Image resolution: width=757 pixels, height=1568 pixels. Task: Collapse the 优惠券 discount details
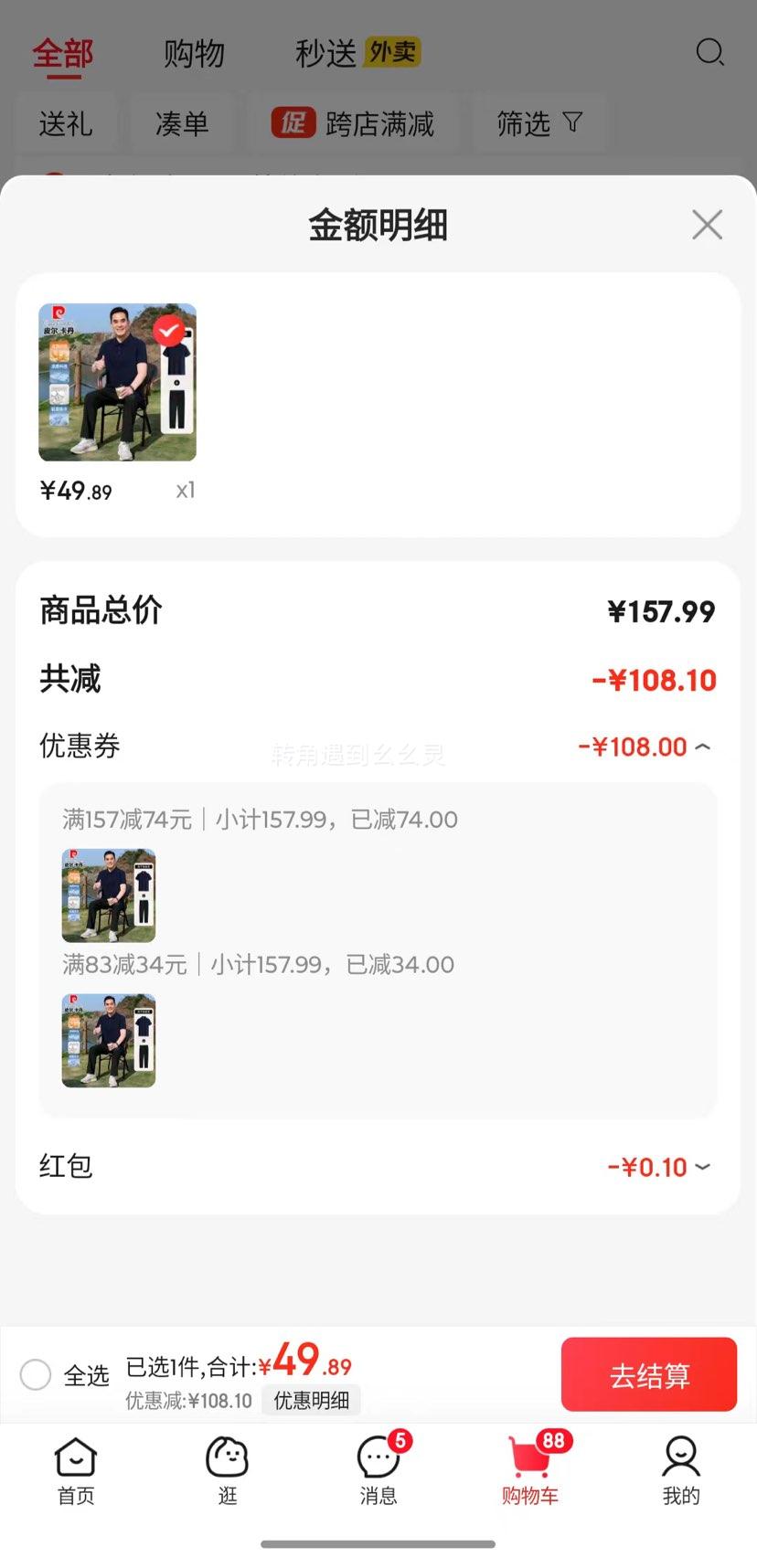tap(702, 747)
